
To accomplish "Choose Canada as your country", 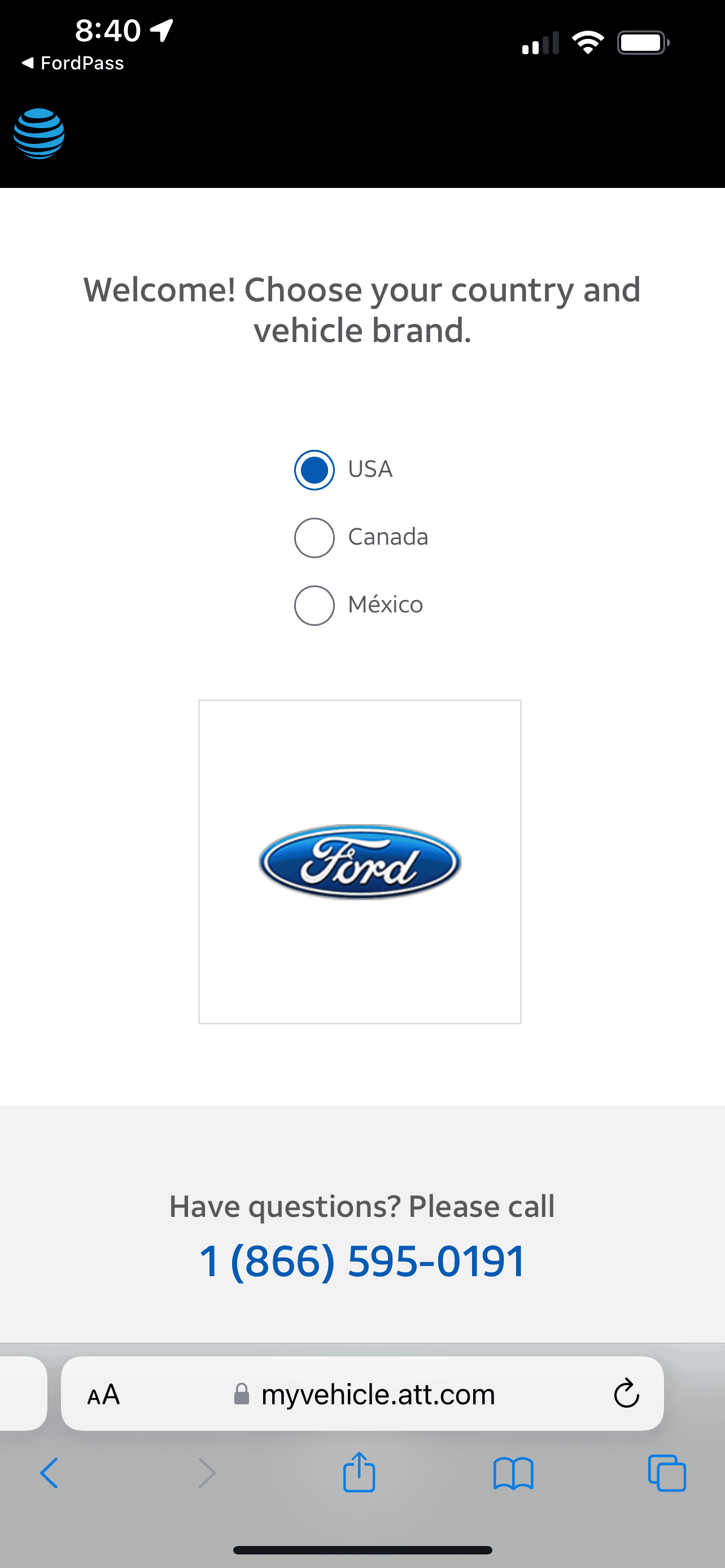I will 314,537.
